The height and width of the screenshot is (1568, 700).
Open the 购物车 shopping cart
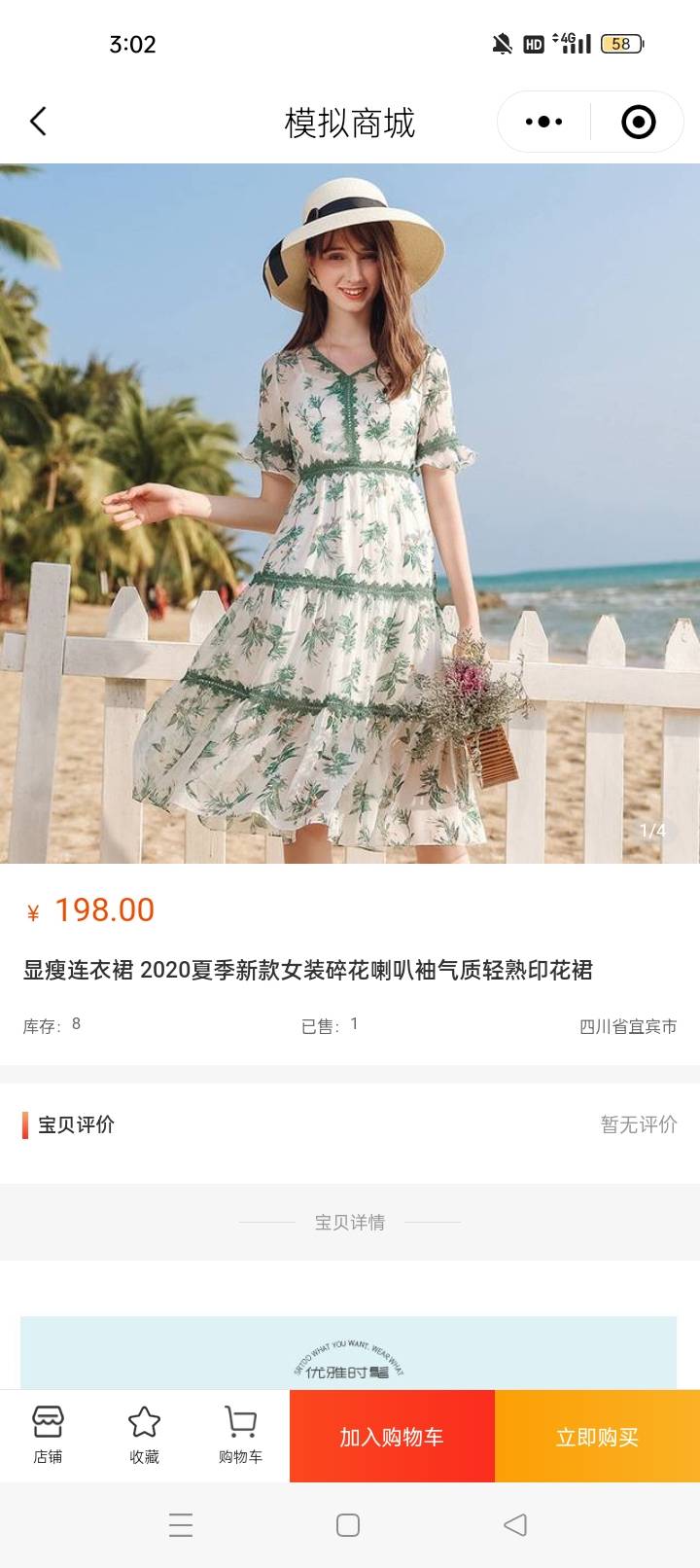[240, 1435]
